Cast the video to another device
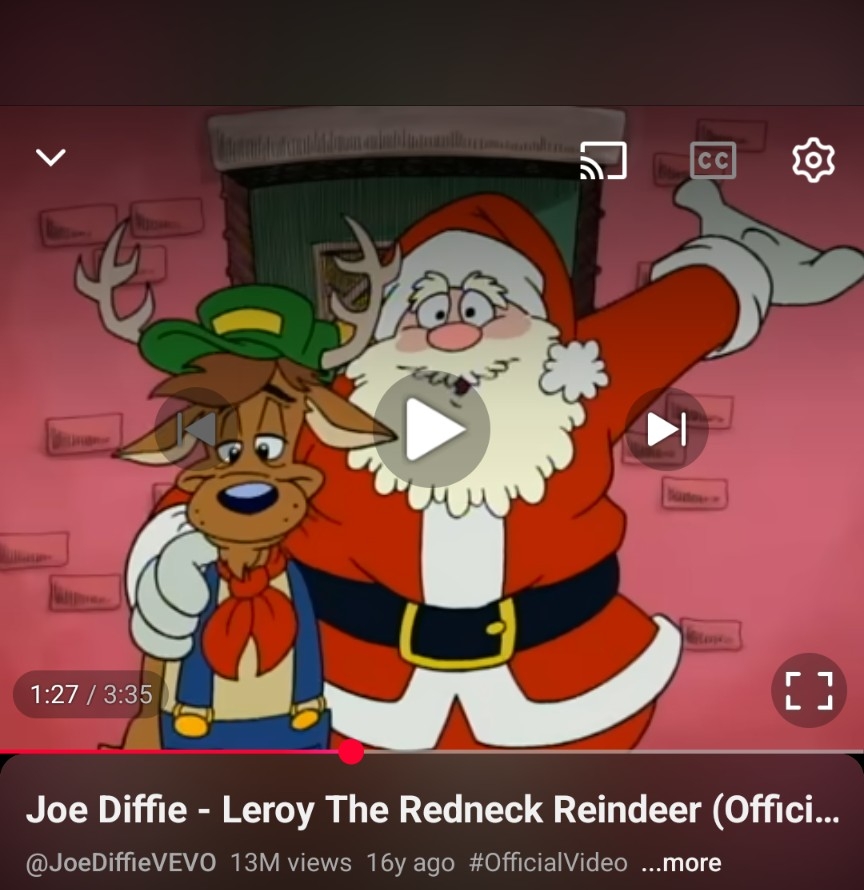864x890 pixels. pyautogui.click(x=603, y=160)
